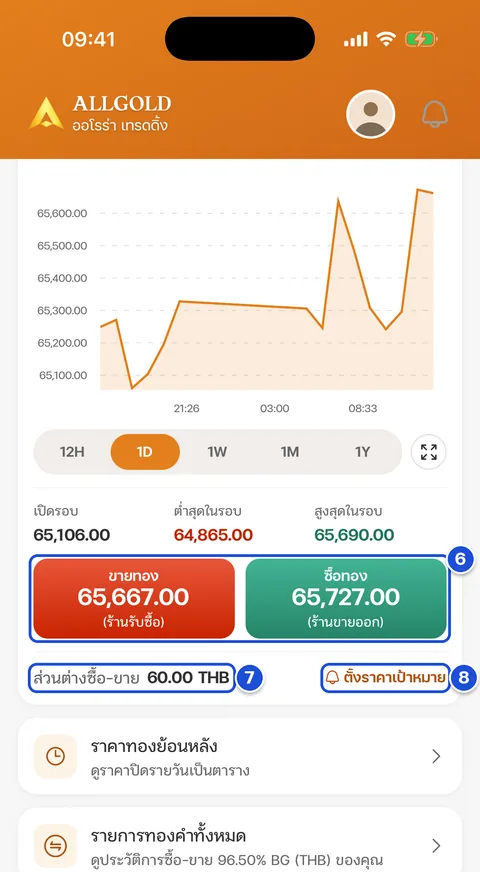Show the 1M chart range

290,452
